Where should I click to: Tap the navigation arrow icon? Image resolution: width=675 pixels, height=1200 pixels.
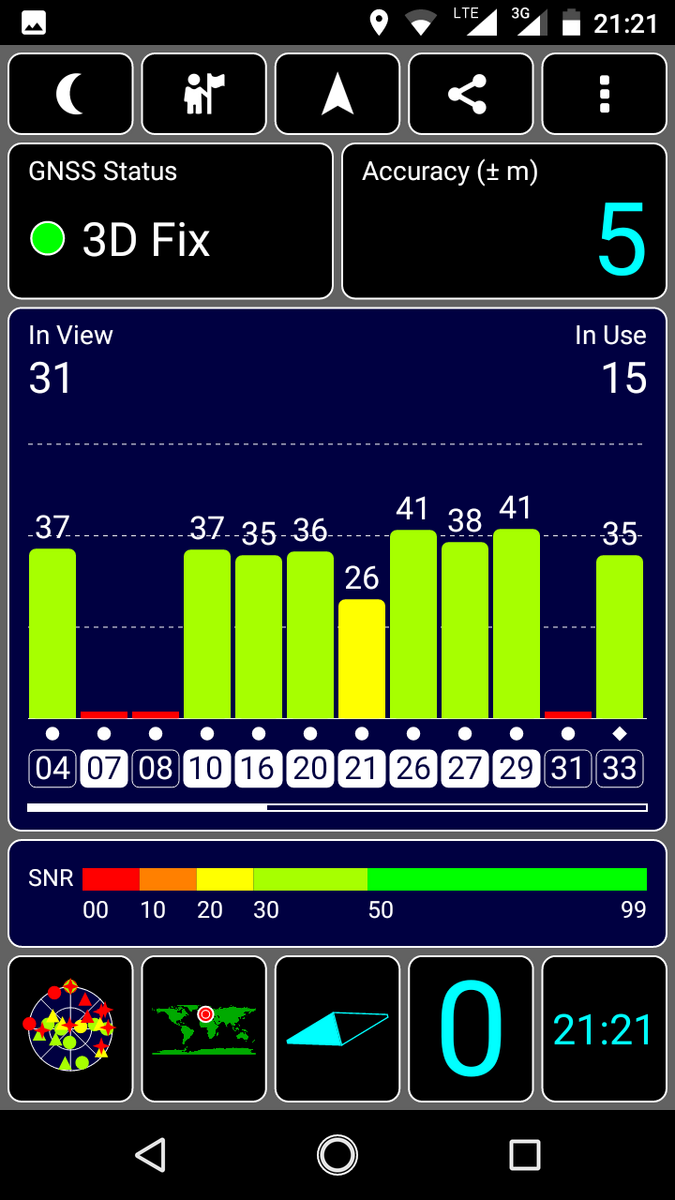click(x=337, y=94)
